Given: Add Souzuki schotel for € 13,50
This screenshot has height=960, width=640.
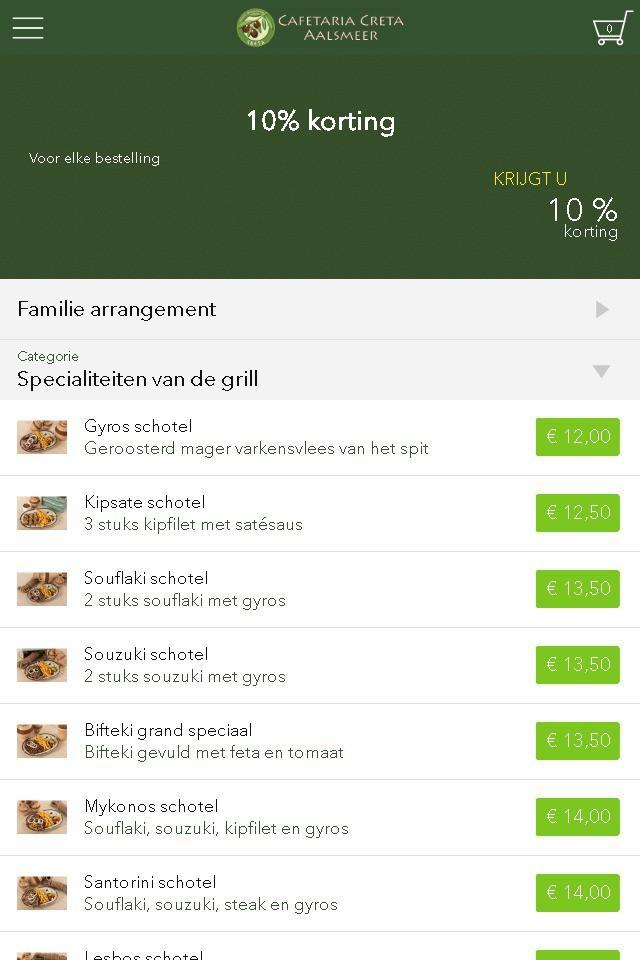Looking at the screenshot, I should 577,665.
